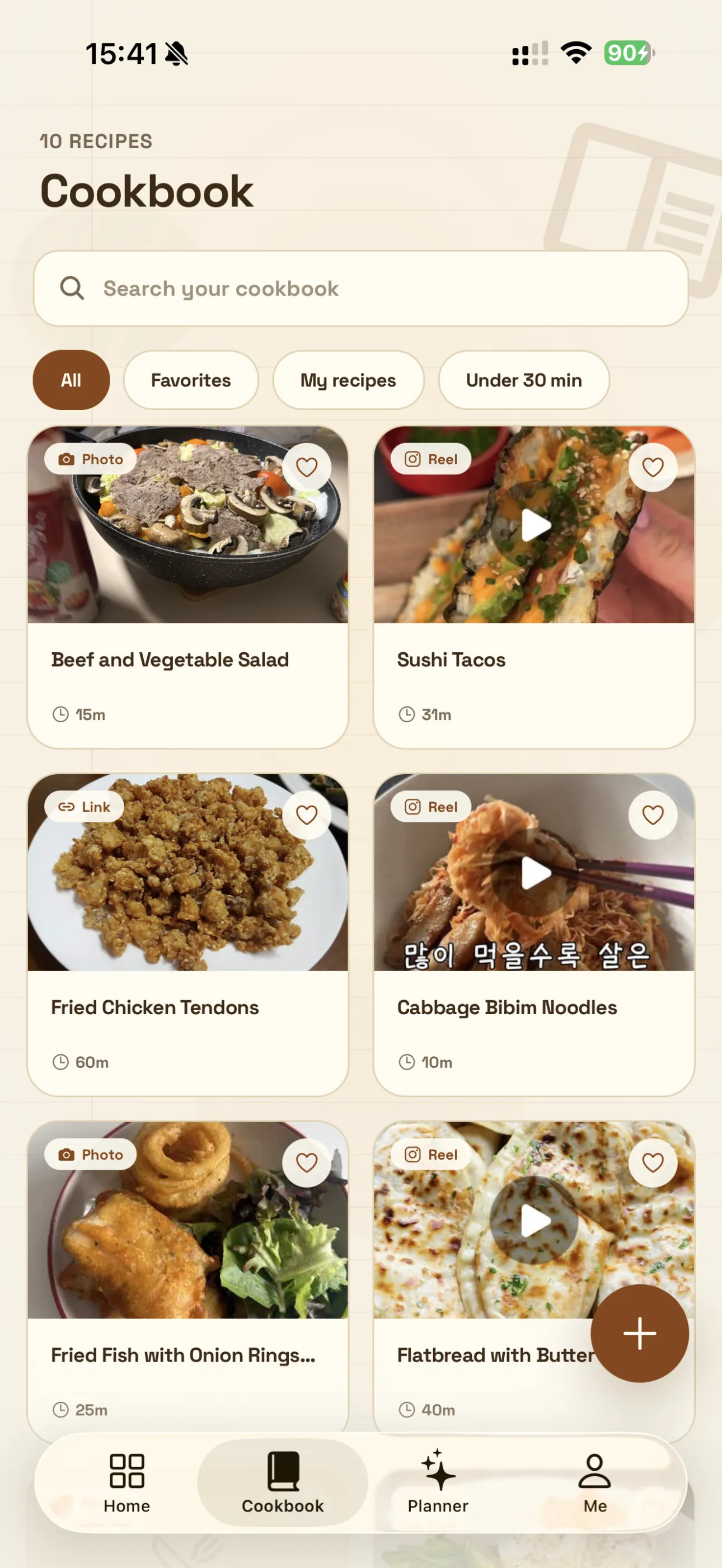Play the Sushi Tacos reel
The width and height of the screenshot is (722, 1568).
(535, 525)
